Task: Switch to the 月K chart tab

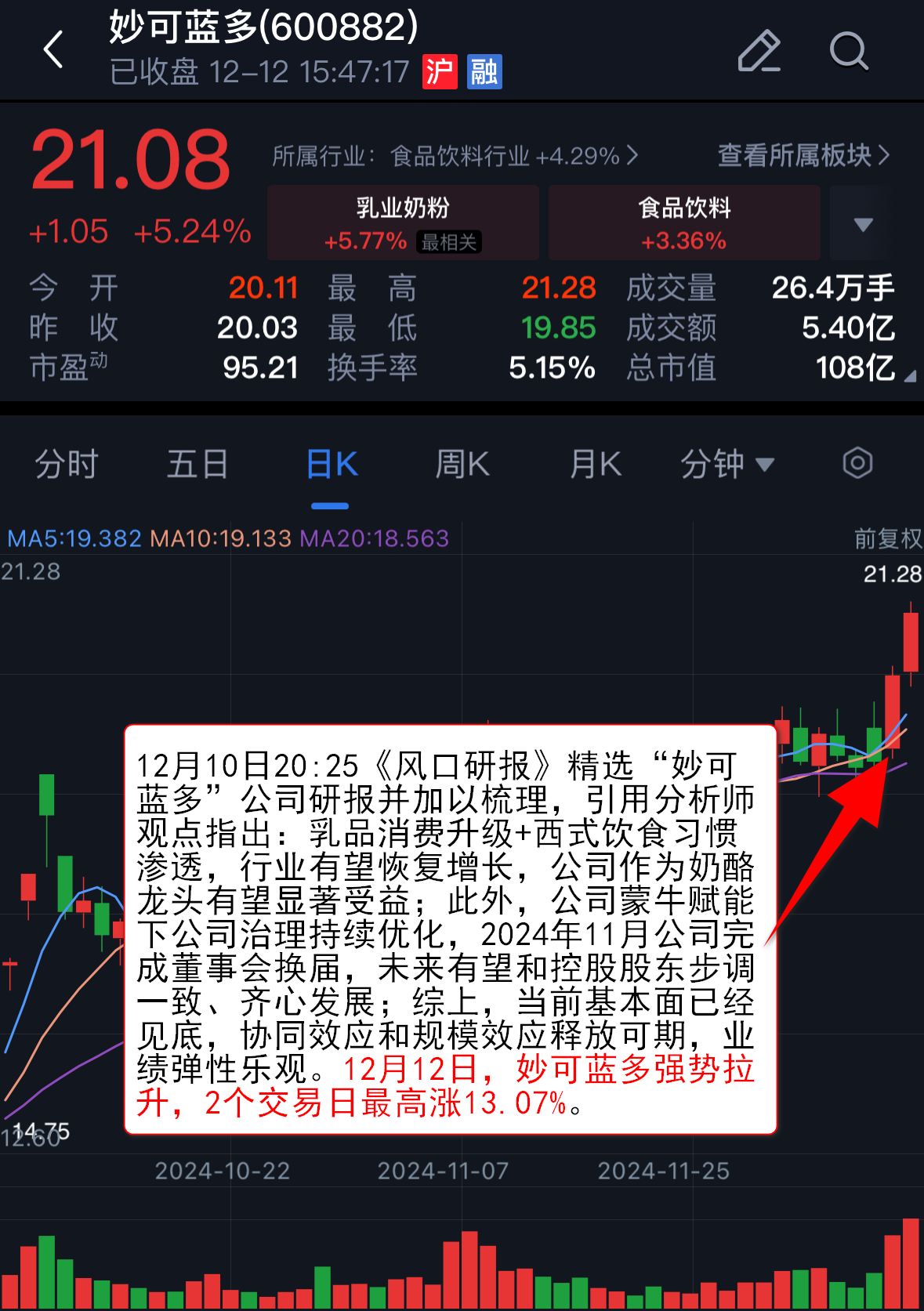Action: [596, 464]
